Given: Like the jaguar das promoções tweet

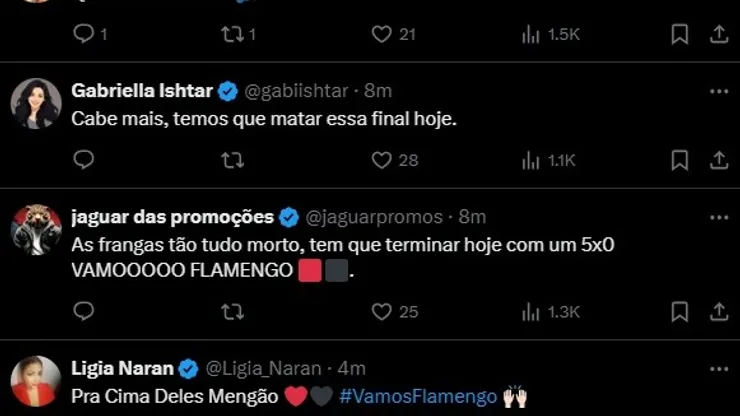Looking at the screenshot, I should (381, 312).
